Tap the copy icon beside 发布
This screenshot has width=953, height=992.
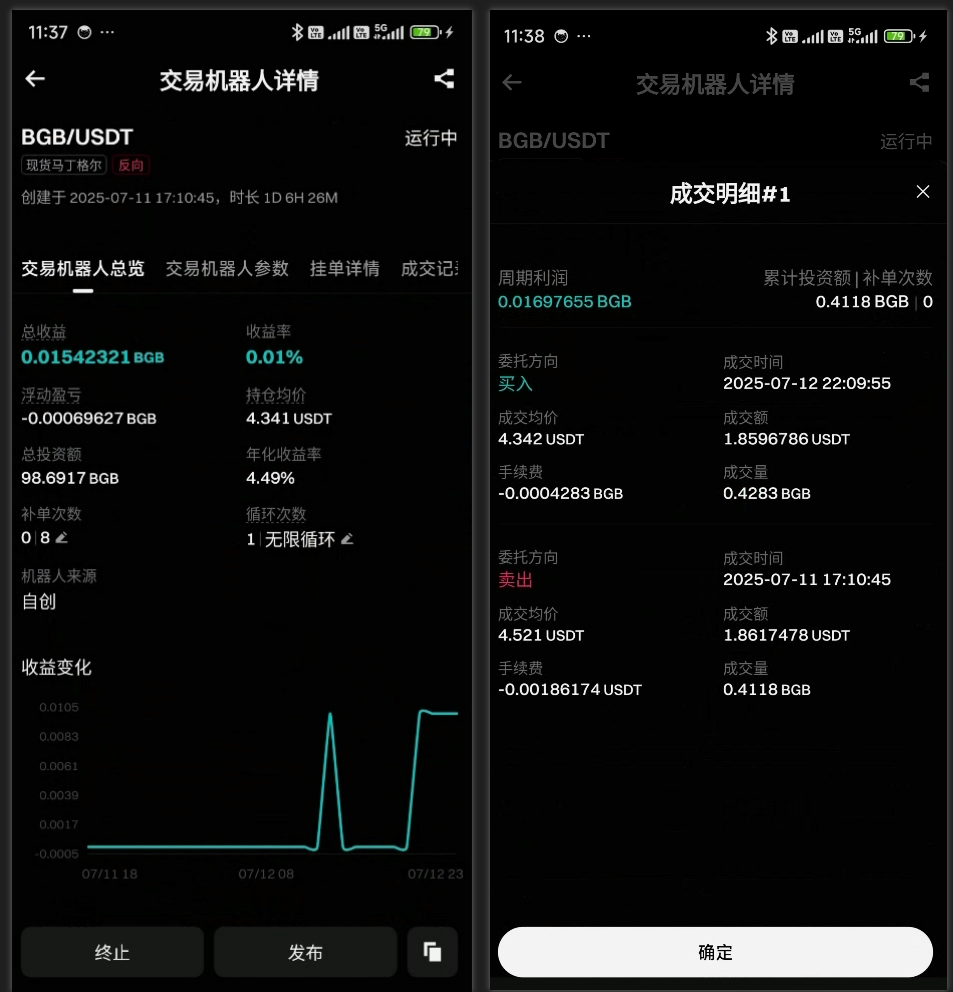coord(432,952)
